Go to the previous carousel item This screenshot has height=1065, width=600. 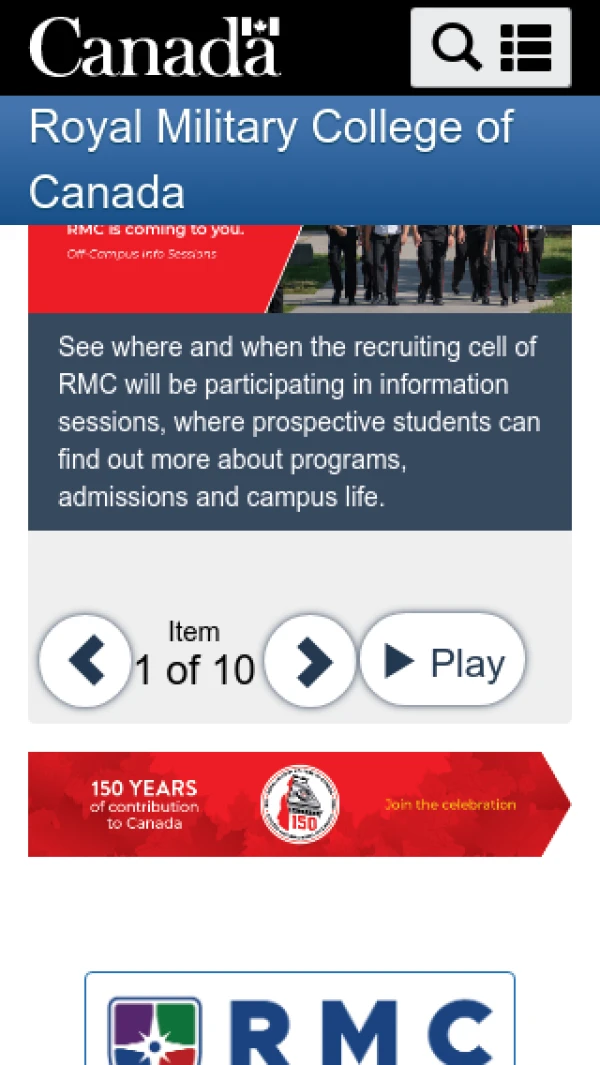pos(85,661)
